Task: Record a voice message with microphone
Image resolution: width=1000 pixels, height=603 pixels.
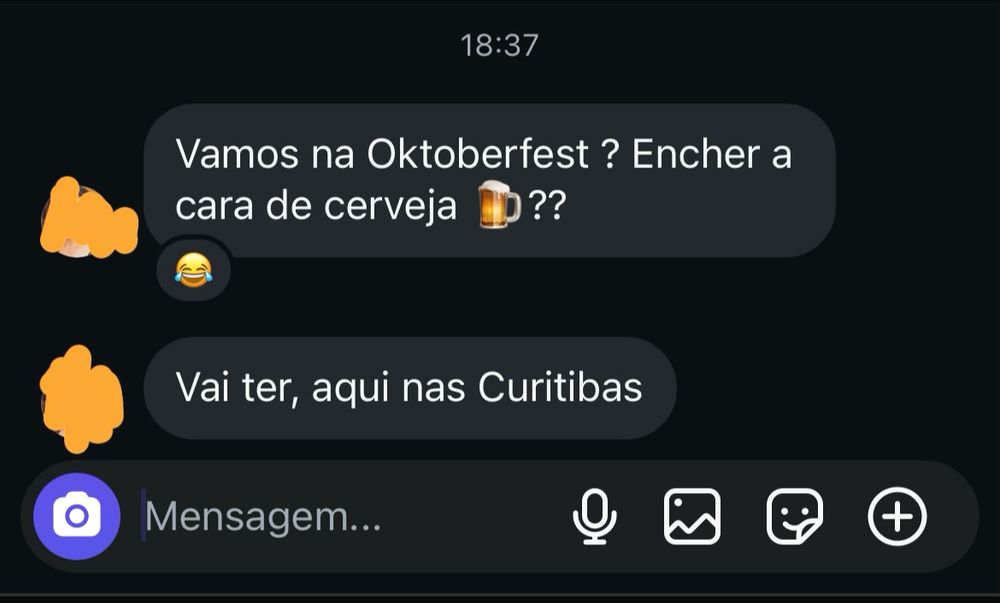Action: click(x=594, y=517)
